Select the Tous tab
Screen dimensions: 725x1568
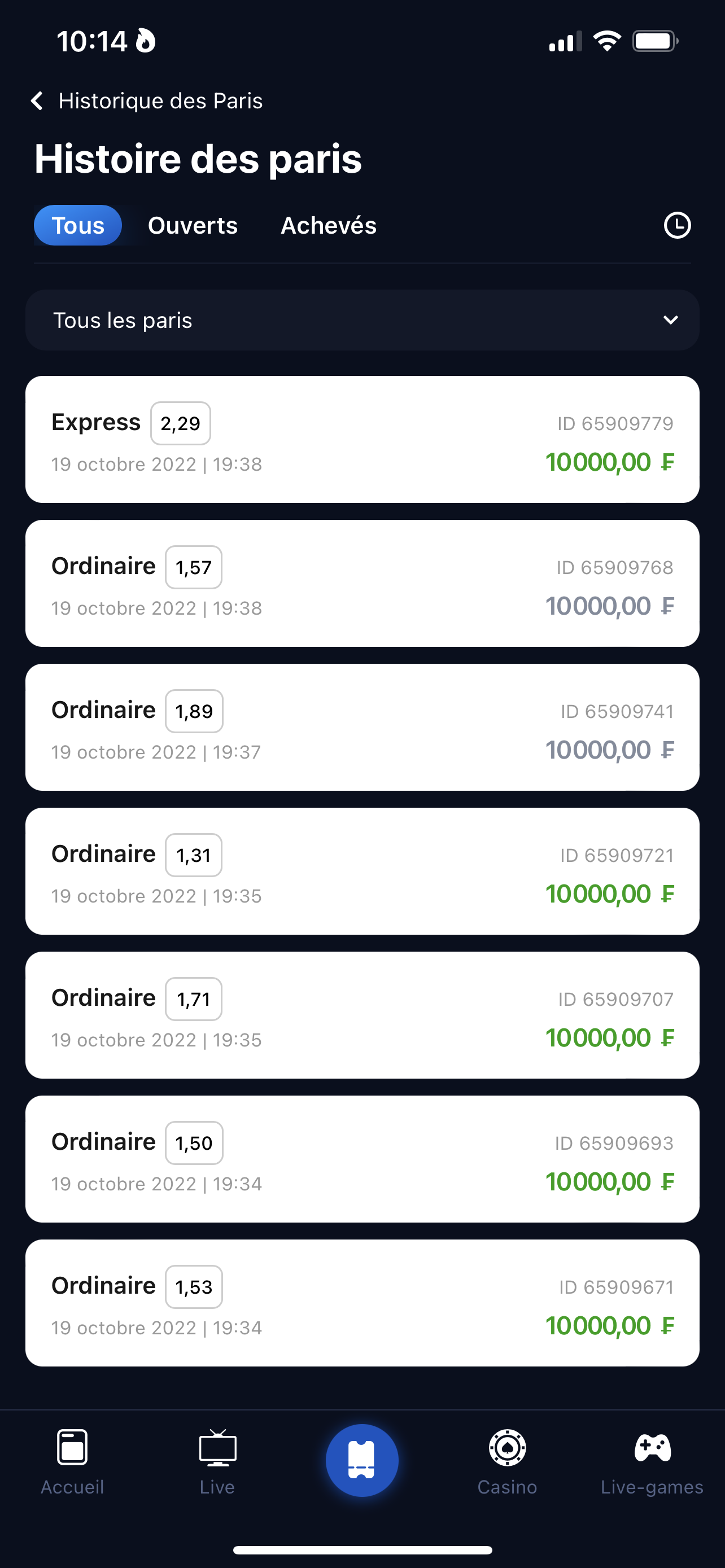pos(78,225)
